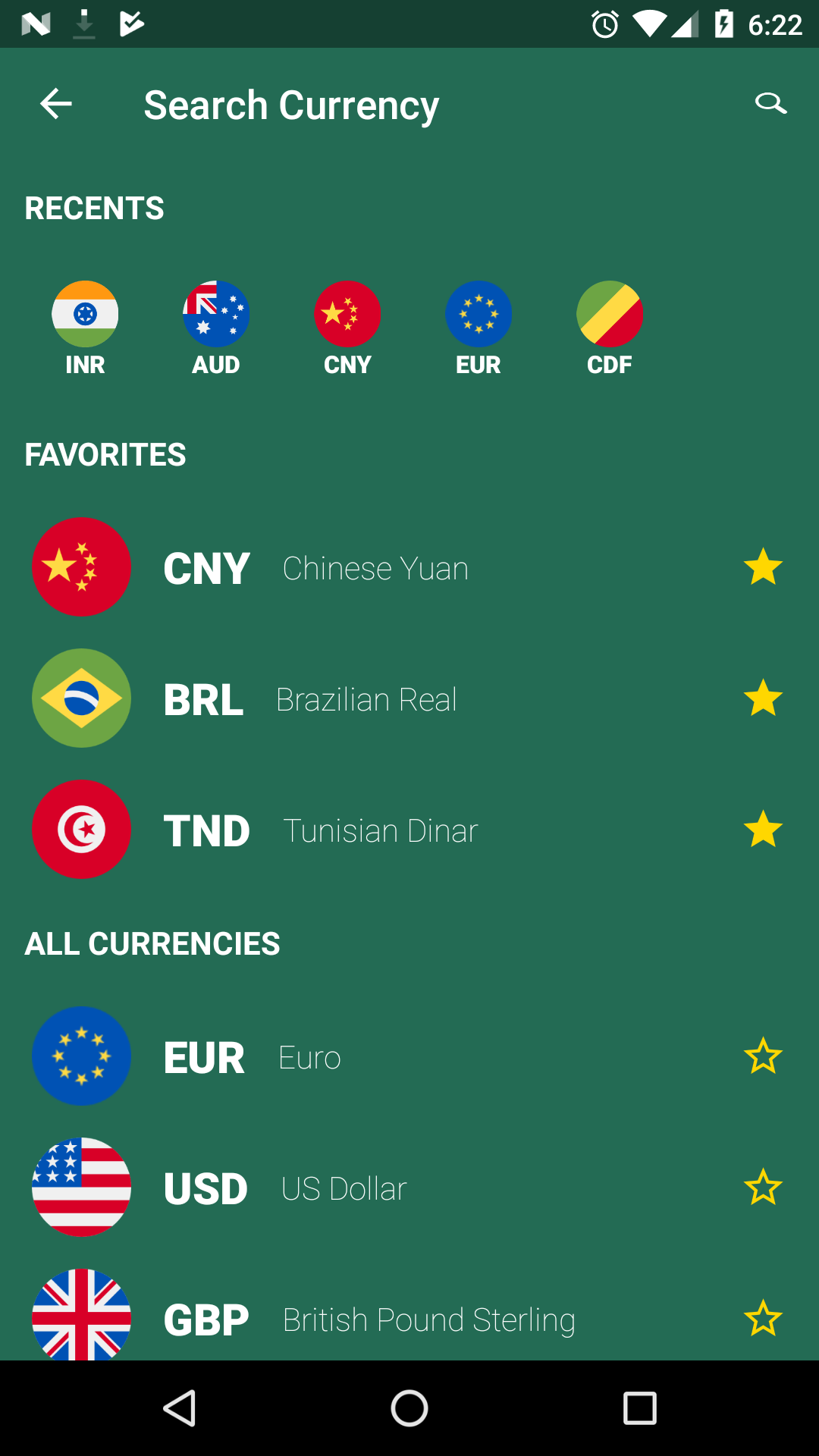Unstar Tunisian Dinar
The width and height of the screenshot is (819, 1456).
(763, 830)
